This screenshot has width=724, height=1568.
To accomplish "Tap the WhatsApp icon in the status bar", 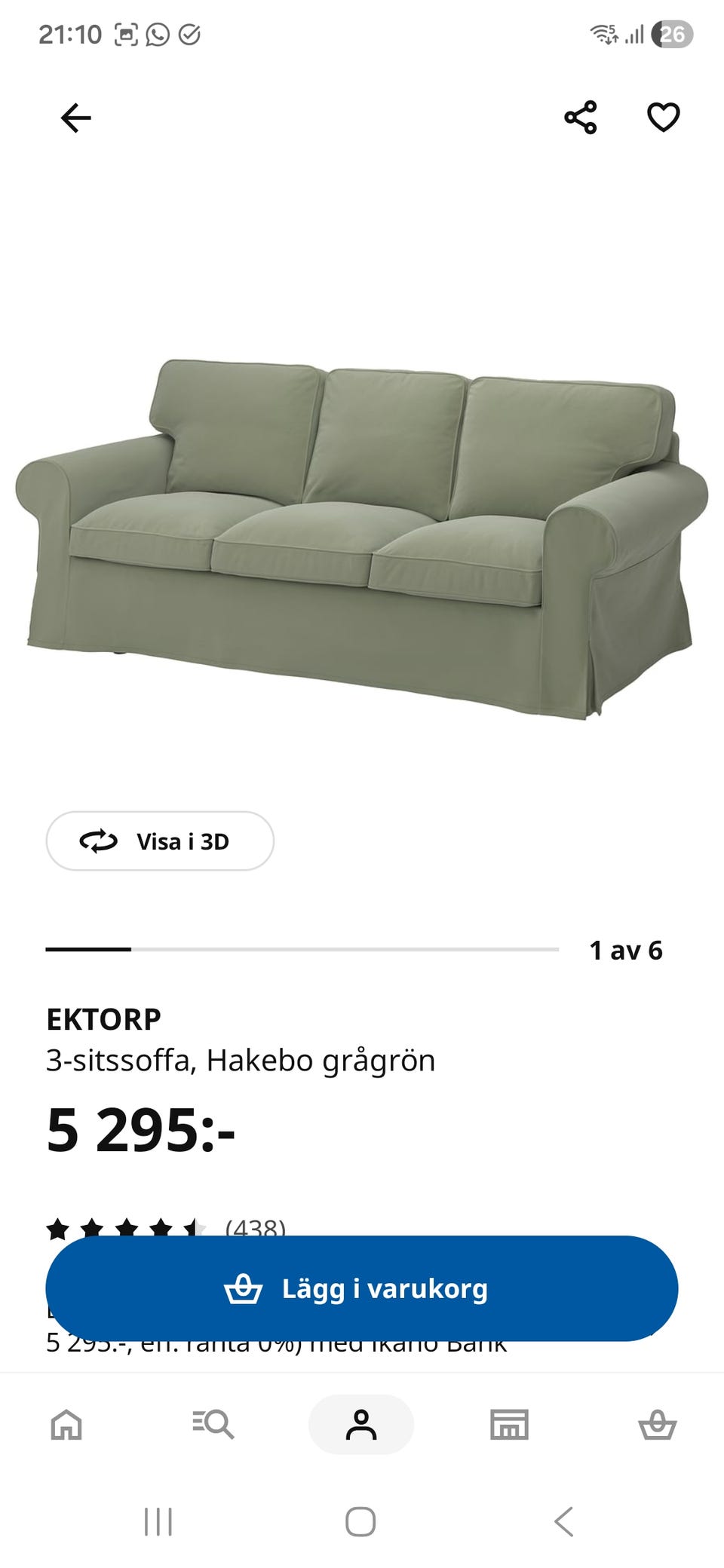I will 156,33.
